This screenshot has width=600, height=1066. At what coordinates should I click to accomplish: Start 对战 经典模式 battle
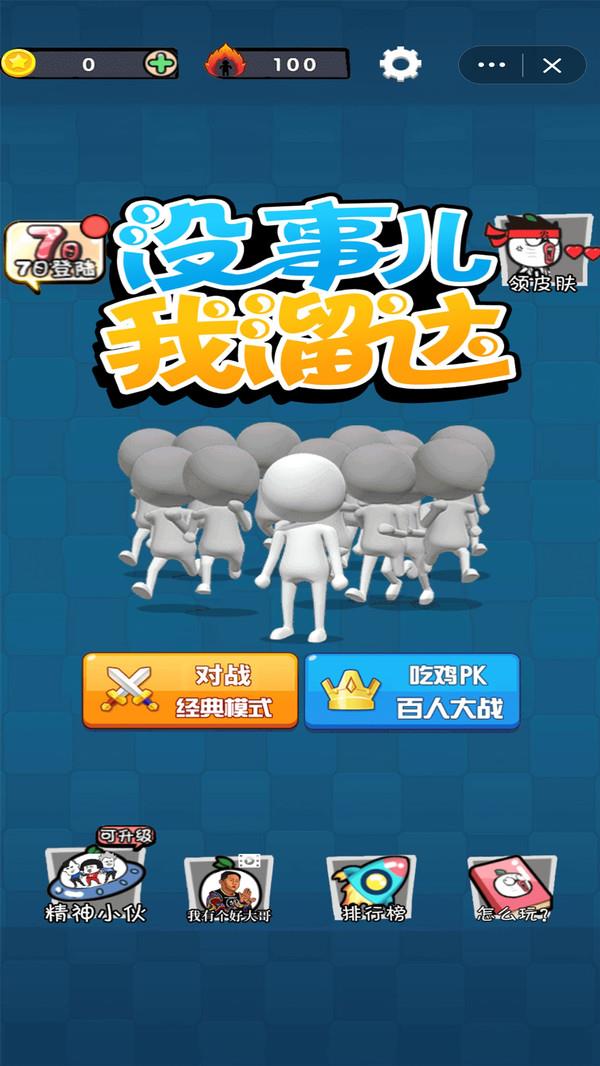click(190, 691)
